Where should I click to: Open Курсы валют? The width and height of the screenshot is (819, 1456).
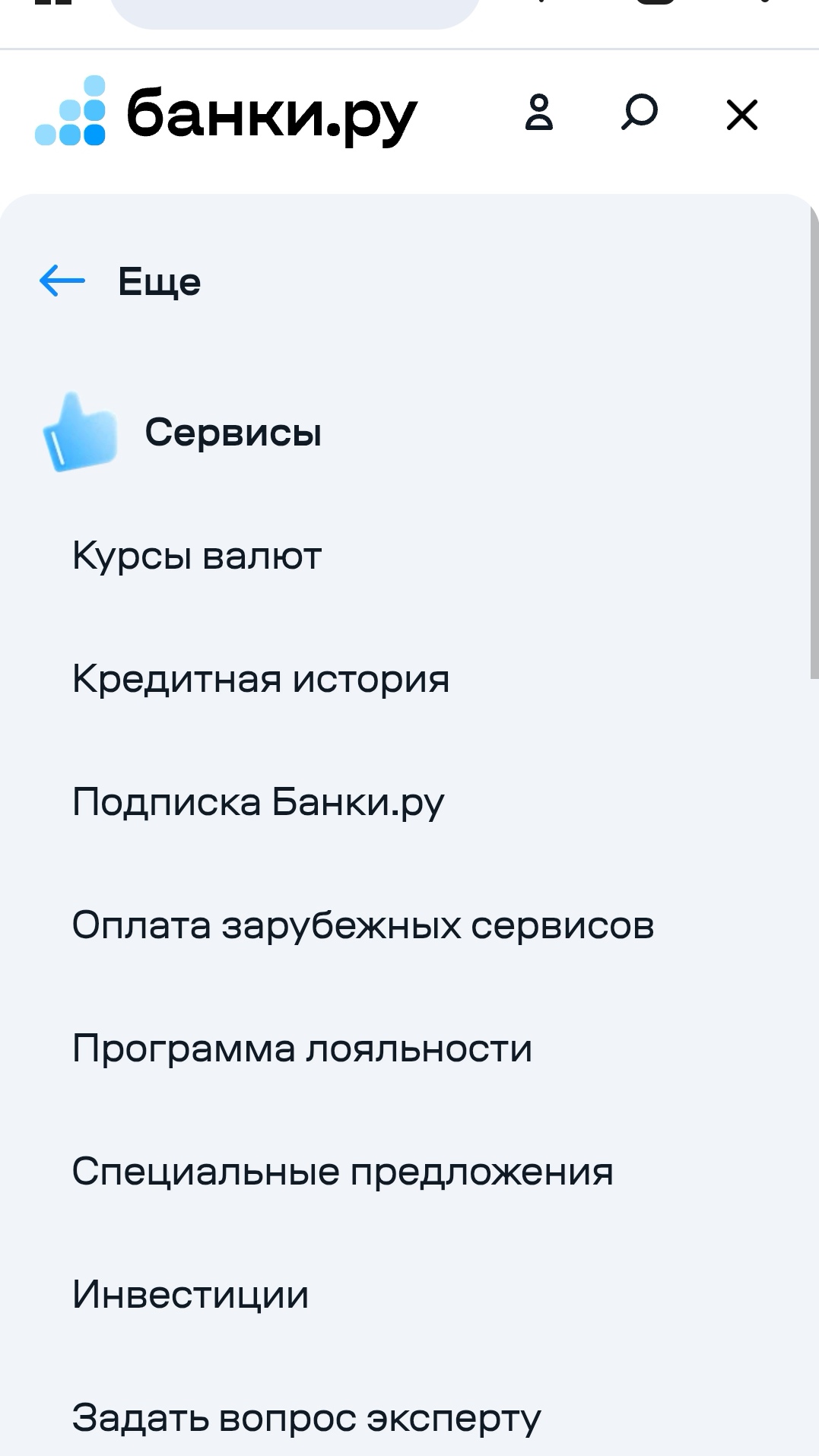tap(197, 556)
